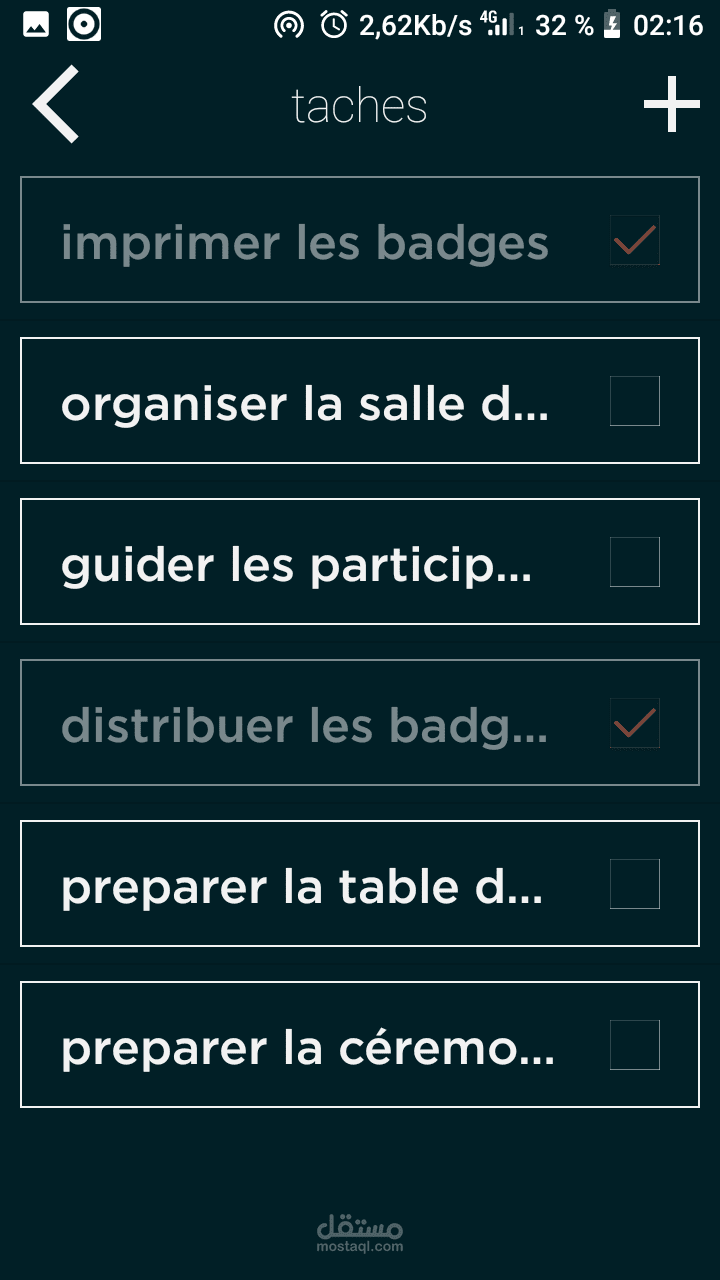Check the 'organiser la salle d...' checkbox
The height and width of the screenshot is (1280, 720).
pyautogui.click(x=635, y=401)
